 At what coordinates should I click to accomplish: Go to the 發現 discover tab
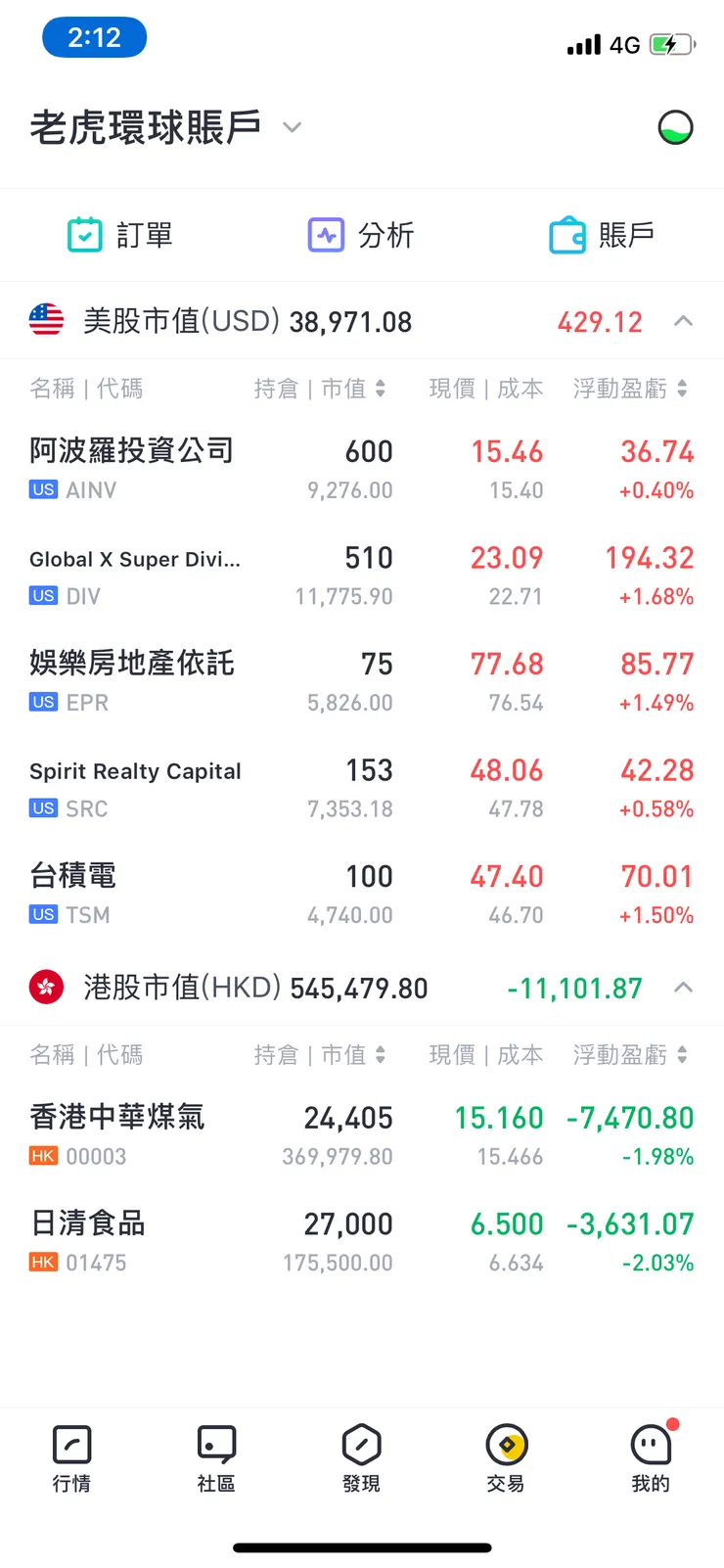tap(361, 1458)
